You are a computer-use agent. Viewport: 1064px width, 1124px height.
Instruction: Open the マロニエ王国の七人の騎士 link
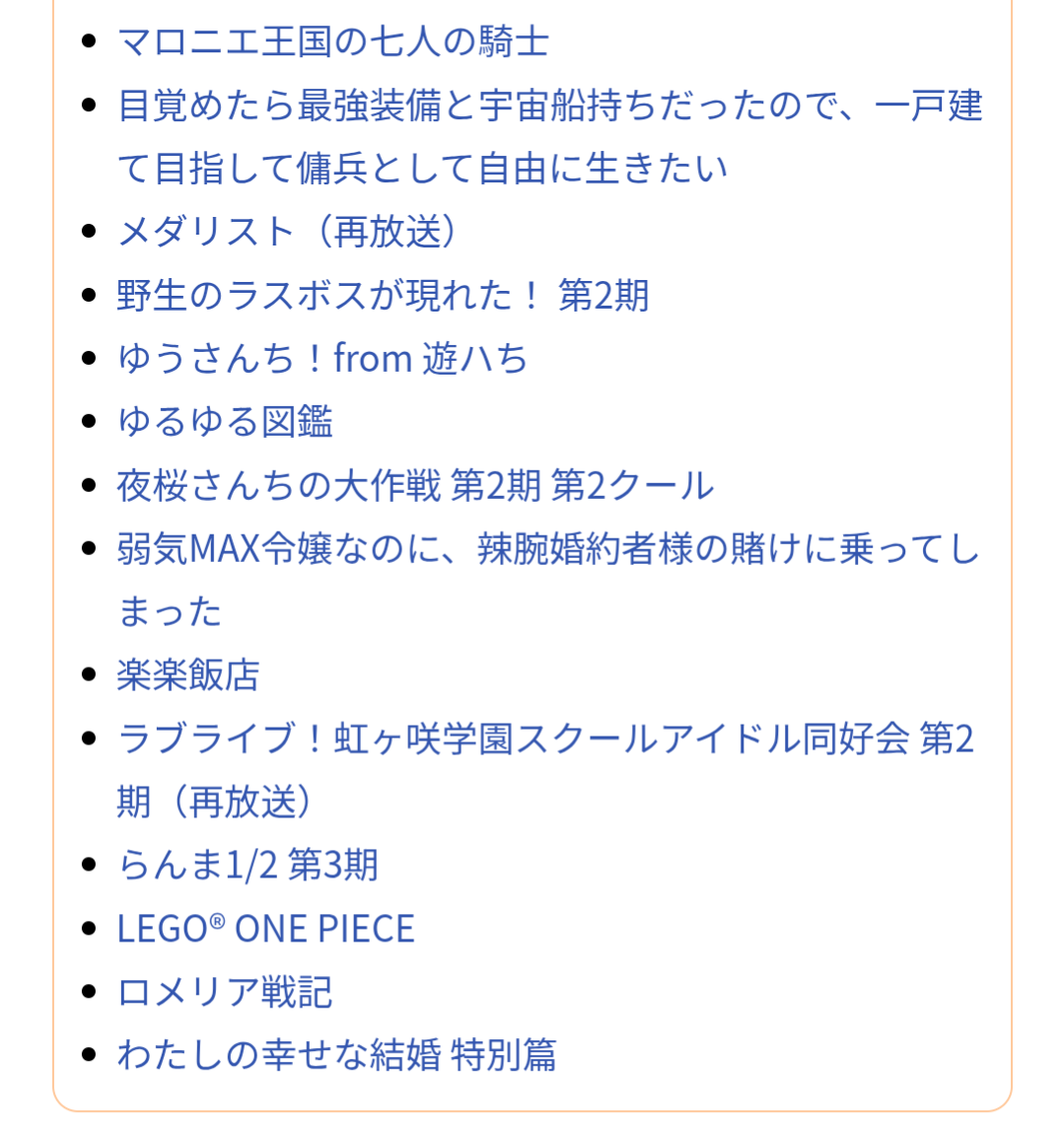pos(333,40)
